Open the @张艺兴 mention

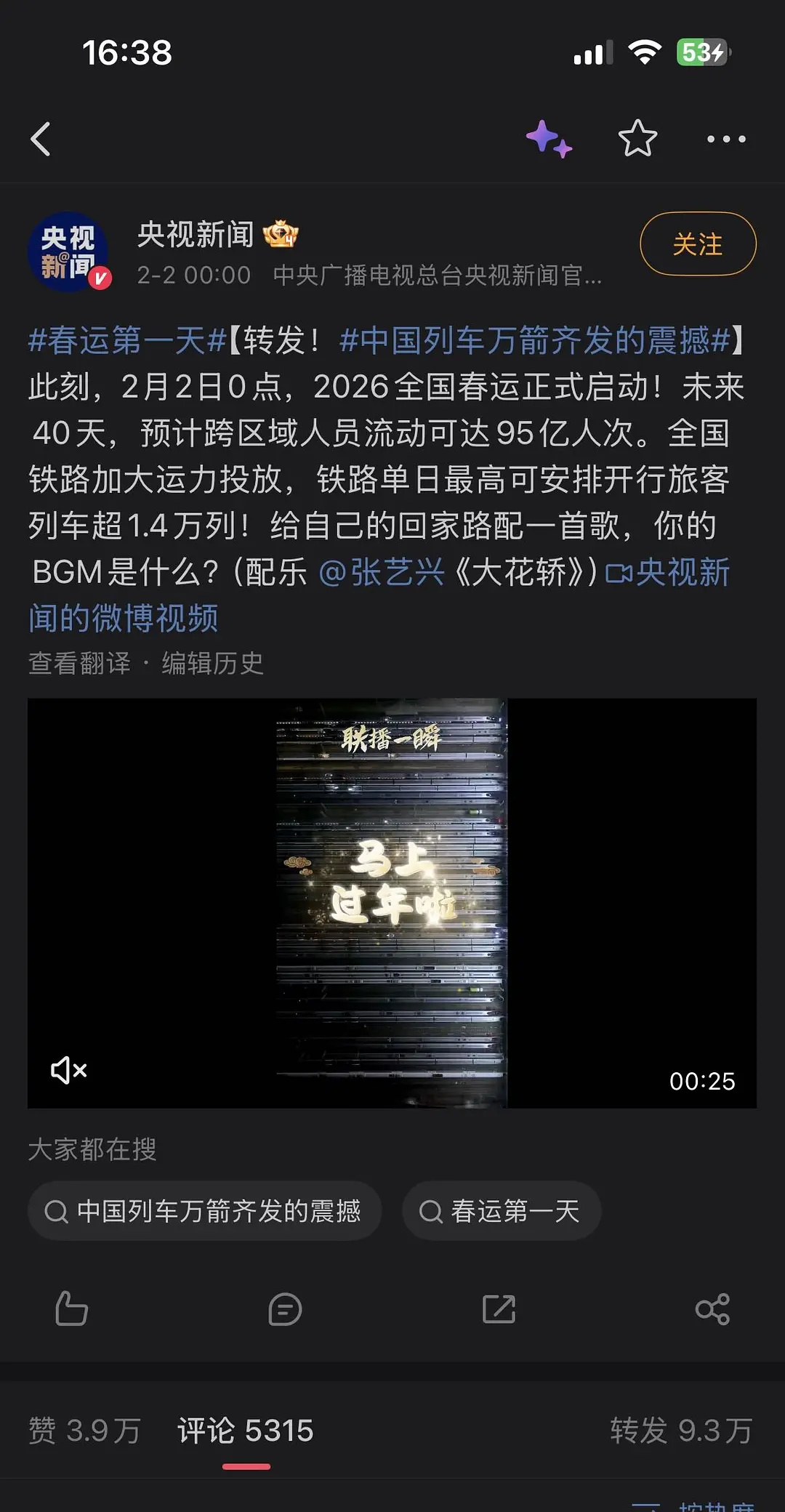382,573
